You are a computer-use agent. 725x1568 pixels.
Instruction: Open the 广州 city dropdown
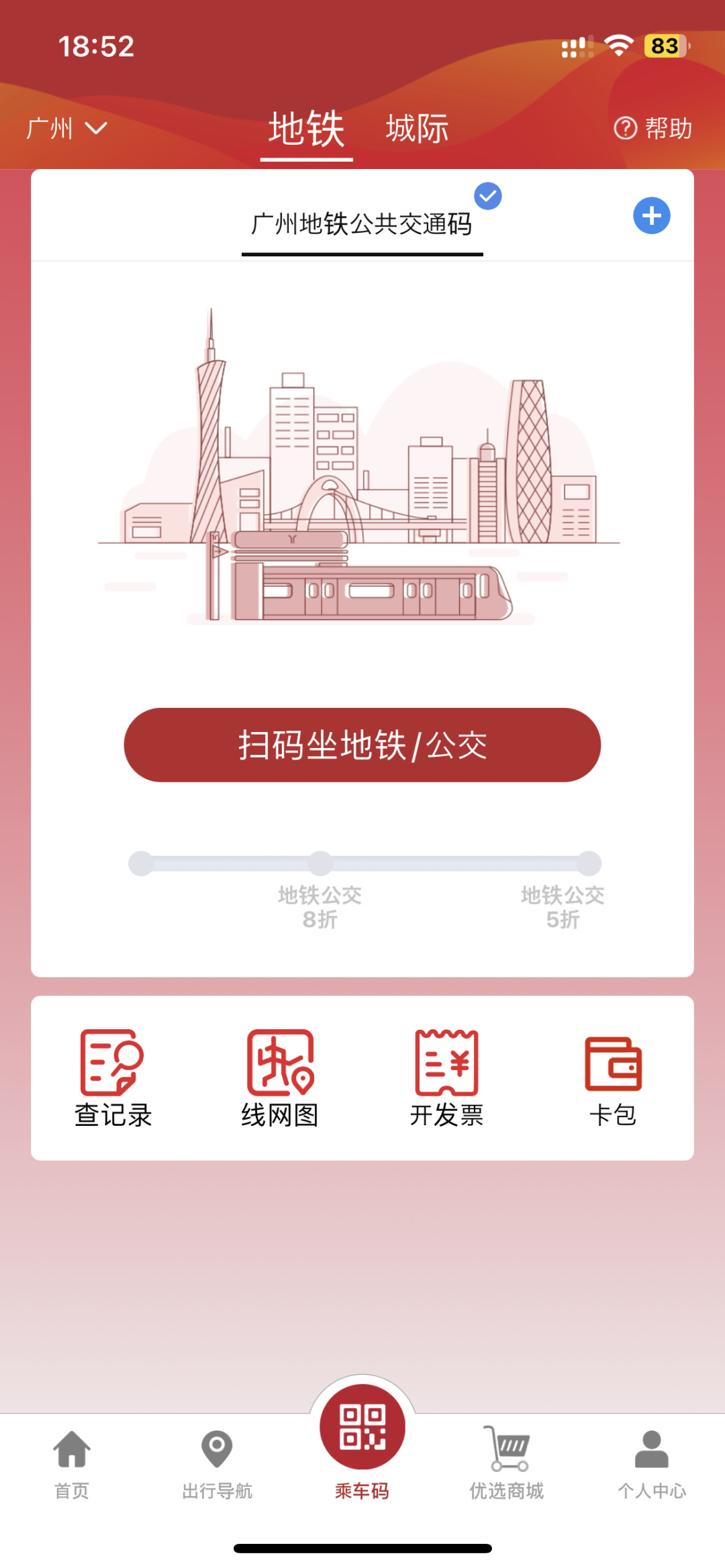coord(66,128)
